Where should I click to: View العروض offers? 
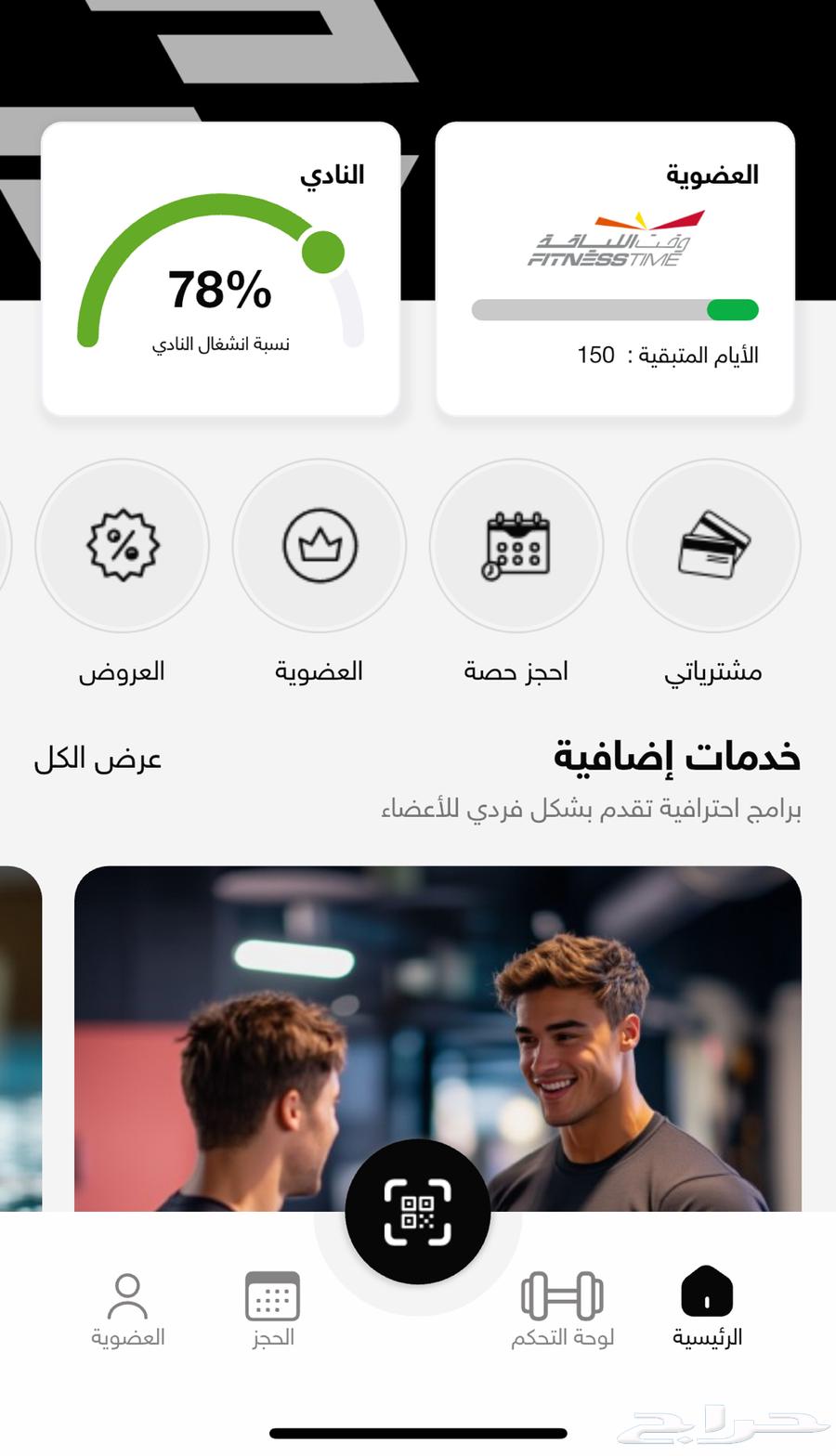coord(123,546)
